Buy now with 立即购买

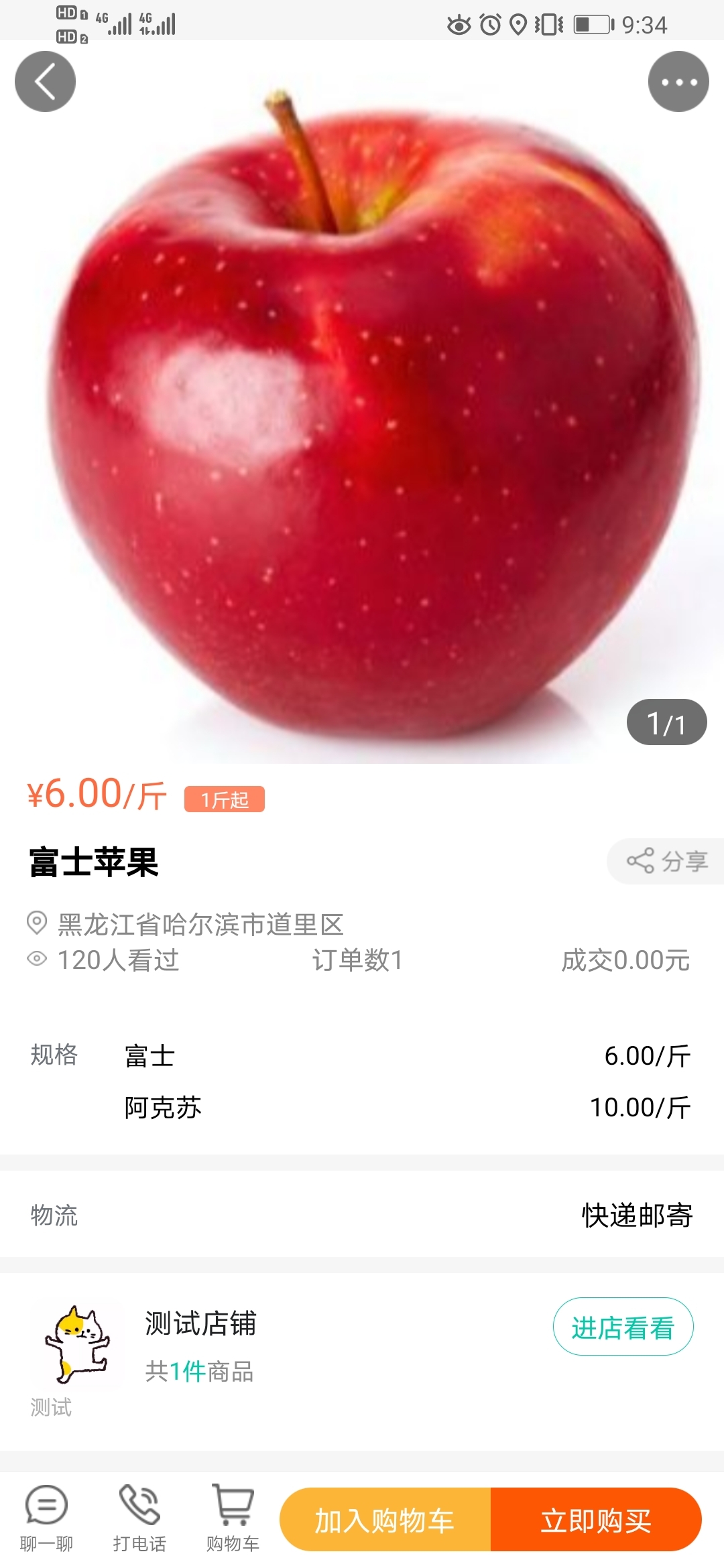click(x=596, y=1520)
